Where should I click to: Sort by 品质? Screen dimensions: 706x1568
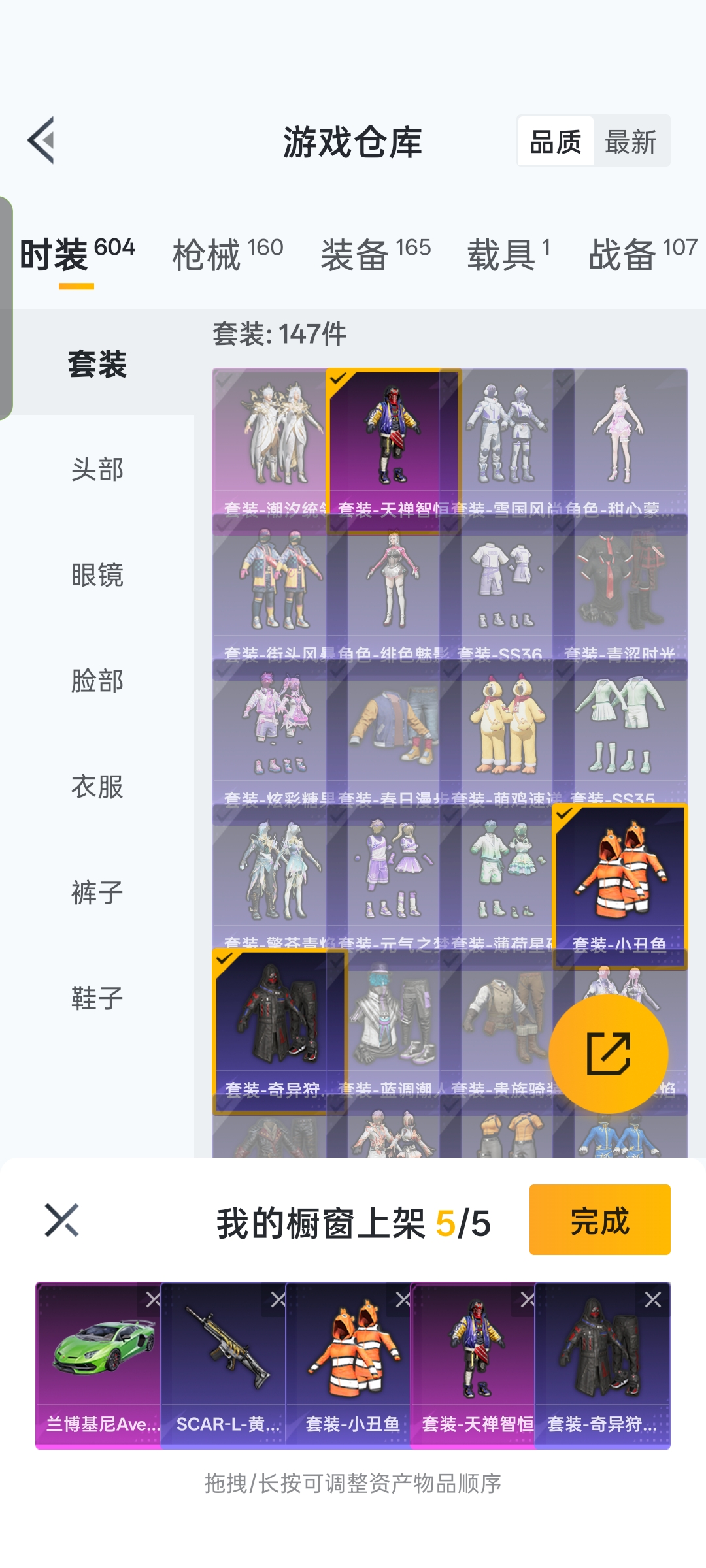coord(556,141)
